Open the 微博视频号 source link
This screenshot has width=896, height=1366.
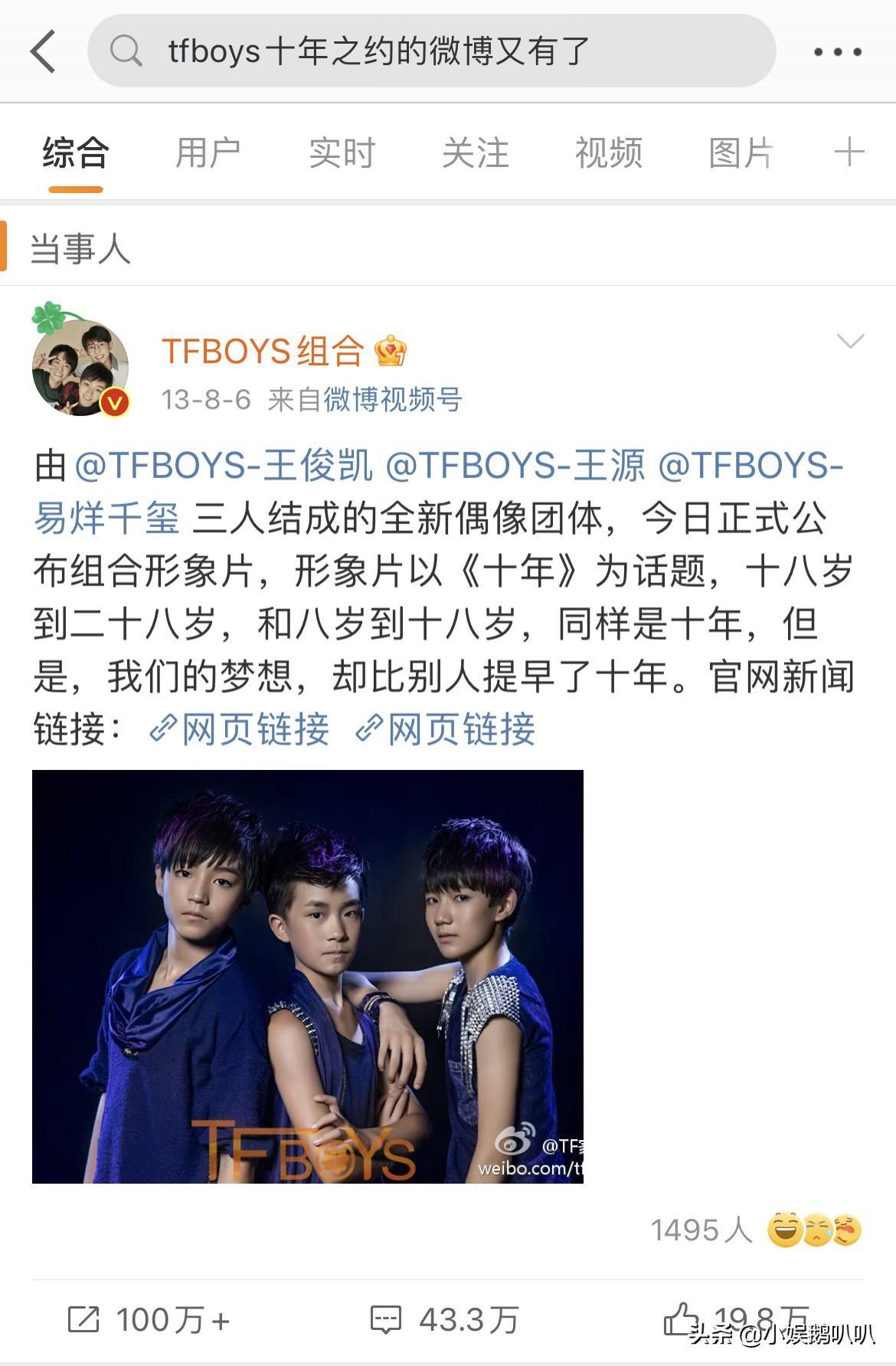point(392,399)
